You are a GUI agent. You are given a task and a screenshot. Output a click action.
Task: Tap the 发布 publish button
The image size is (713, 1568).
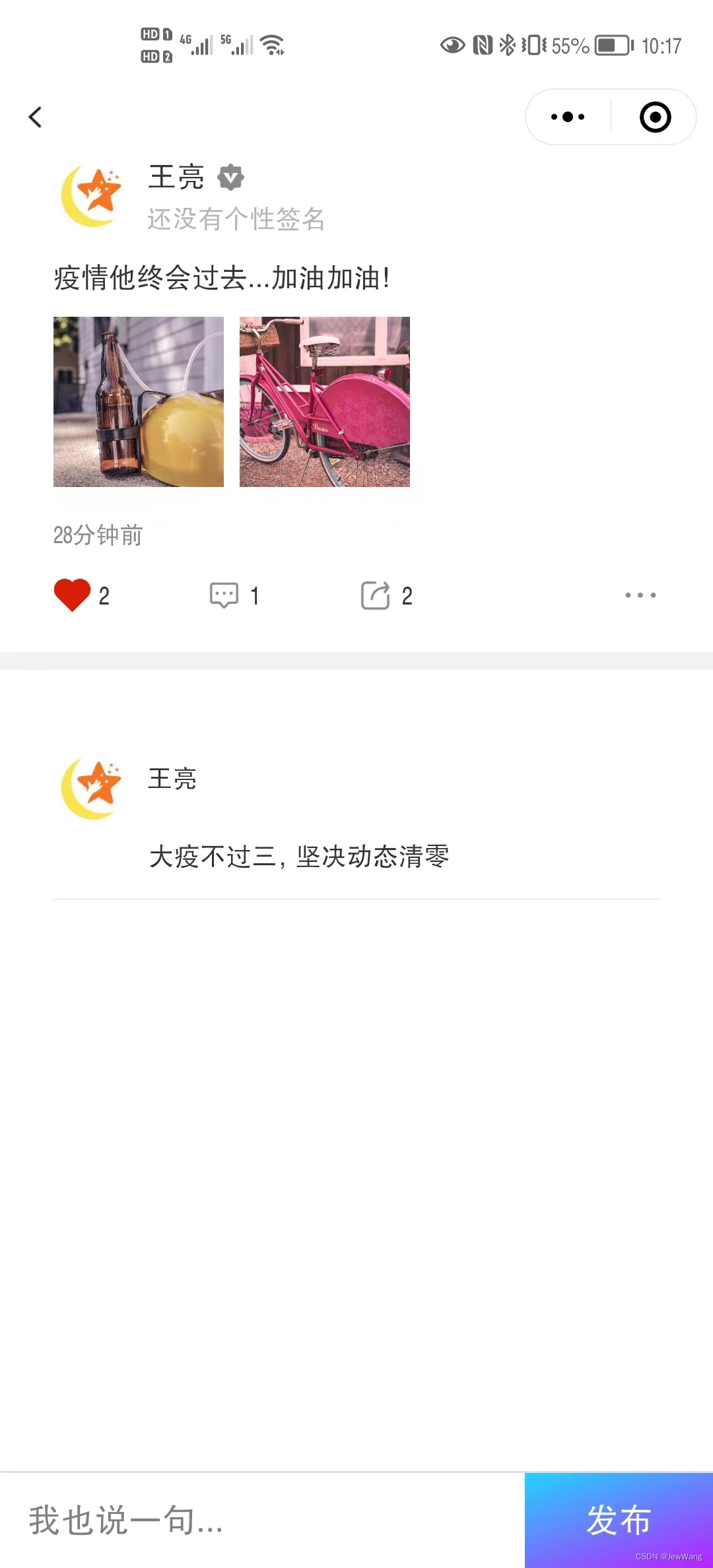(x=619, y=1520)
